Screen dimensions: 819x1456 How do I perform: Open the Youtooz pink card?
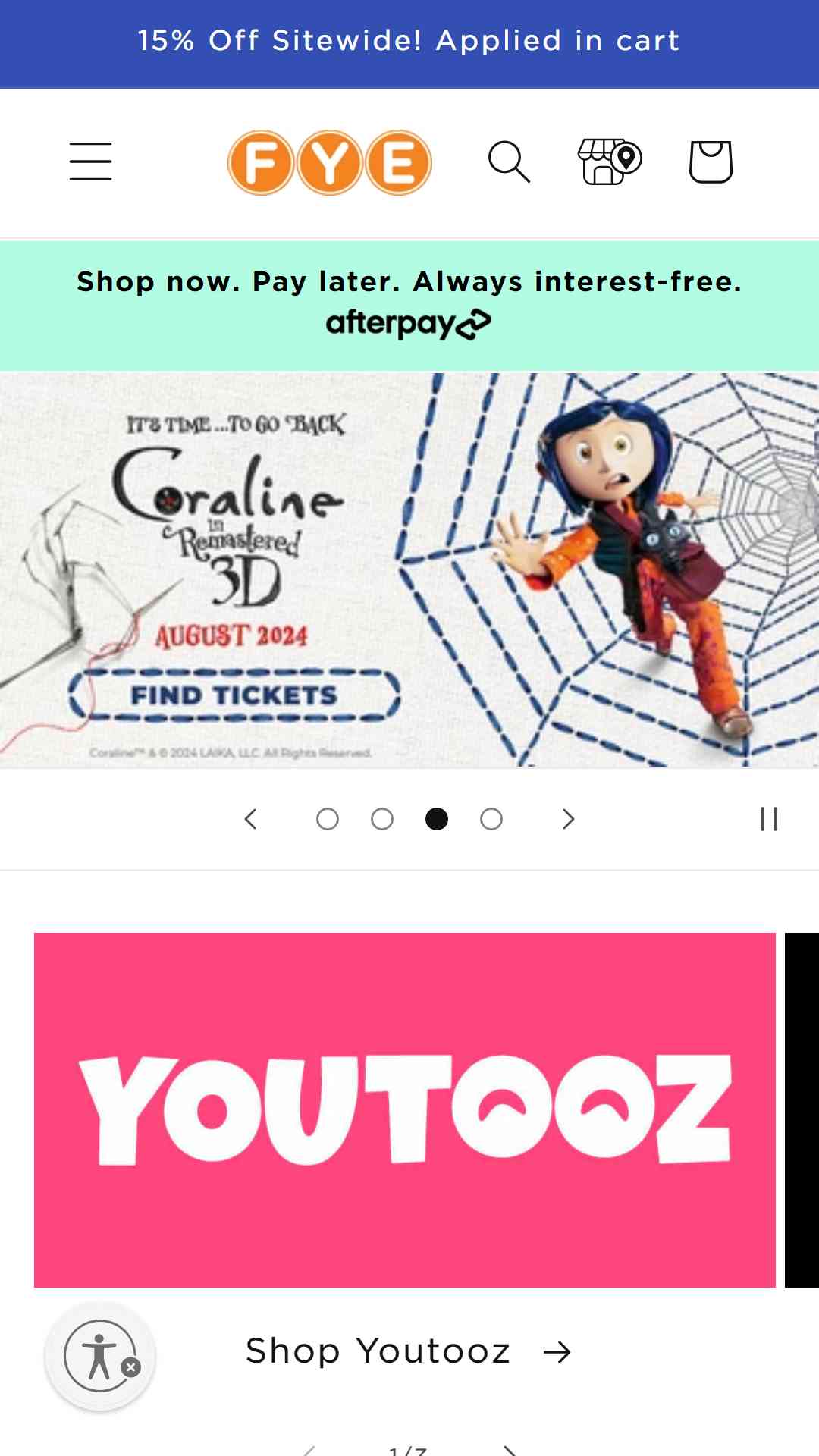[x=405, y=1110]
